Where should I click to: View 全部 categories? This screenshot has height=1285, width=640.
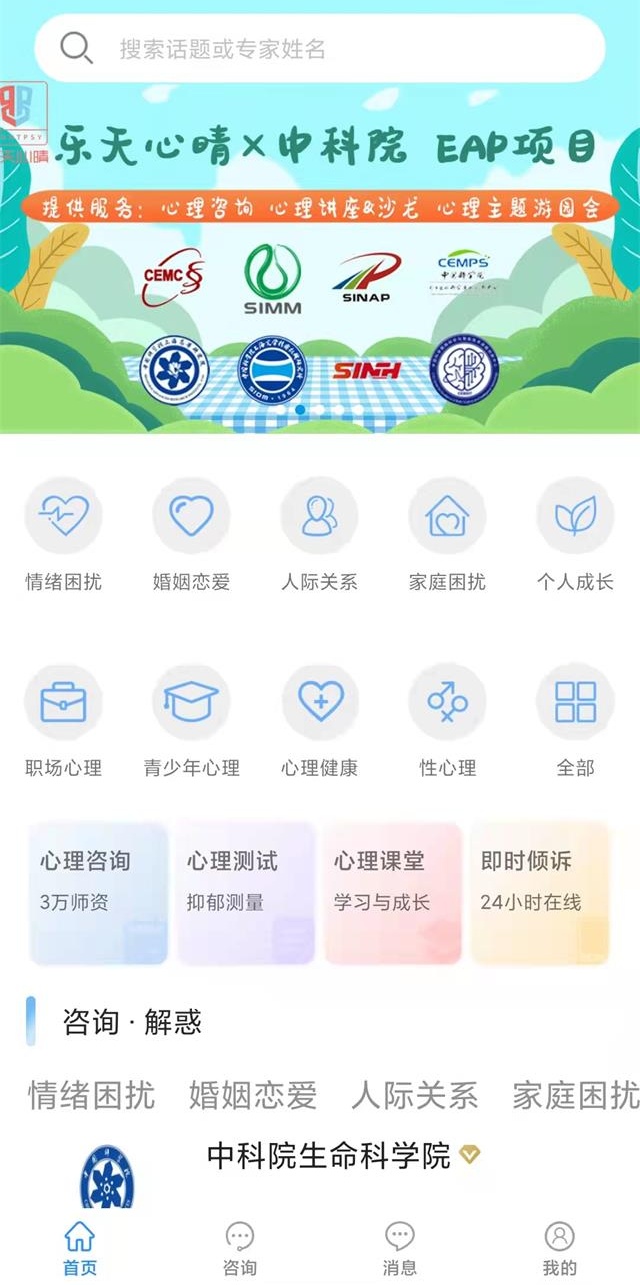pos(575,702)
